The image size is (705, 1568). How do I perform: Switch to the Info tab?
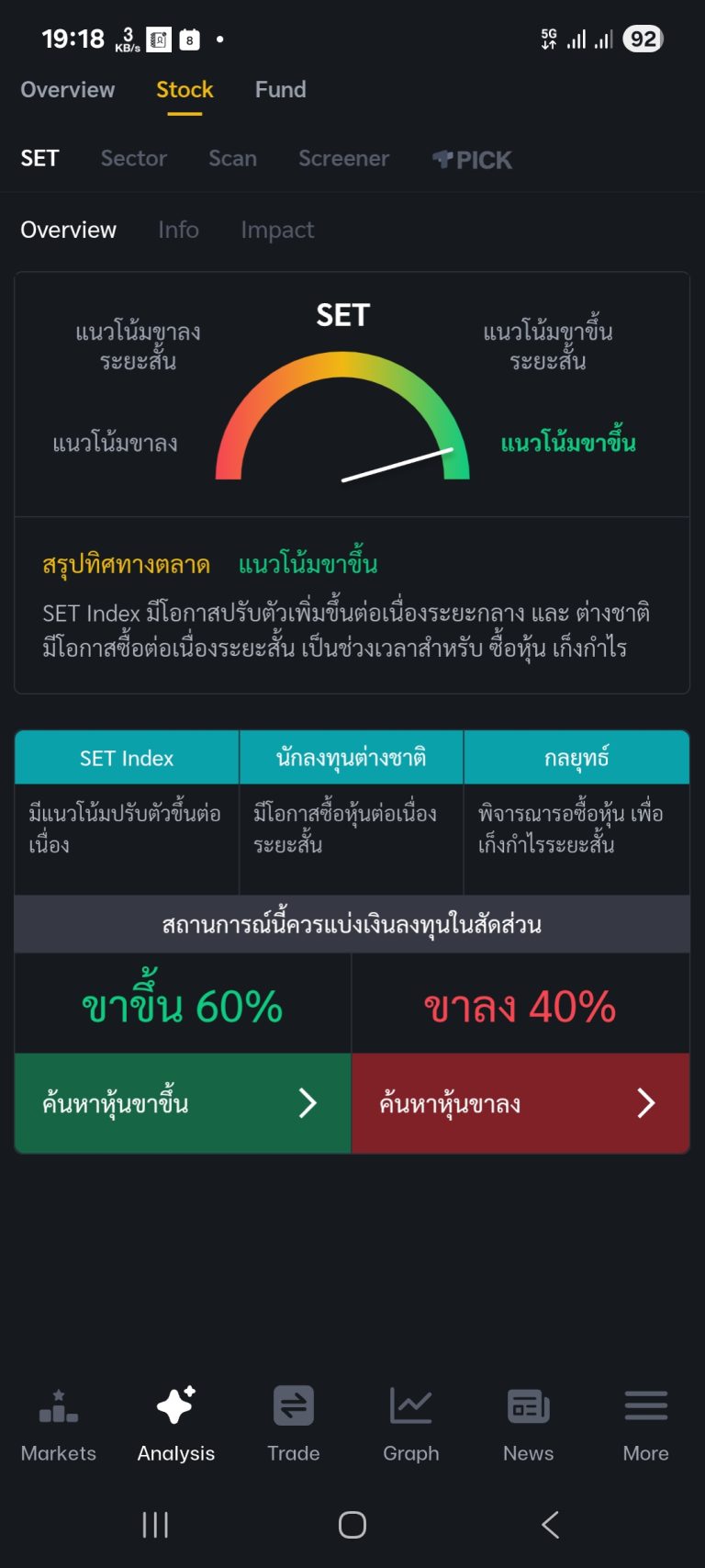(178, 230)
